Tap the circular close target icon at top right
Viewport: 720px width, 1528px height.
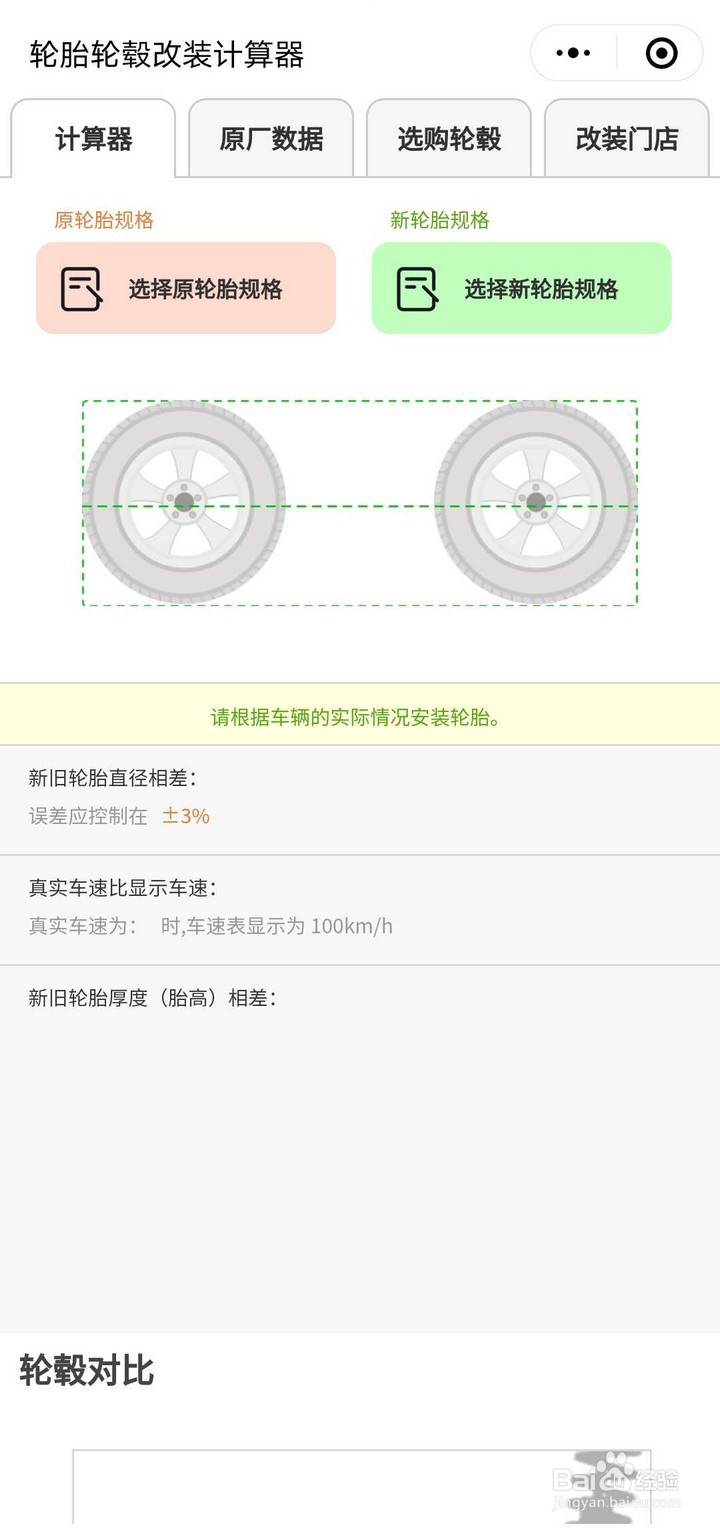pos(662,53)
